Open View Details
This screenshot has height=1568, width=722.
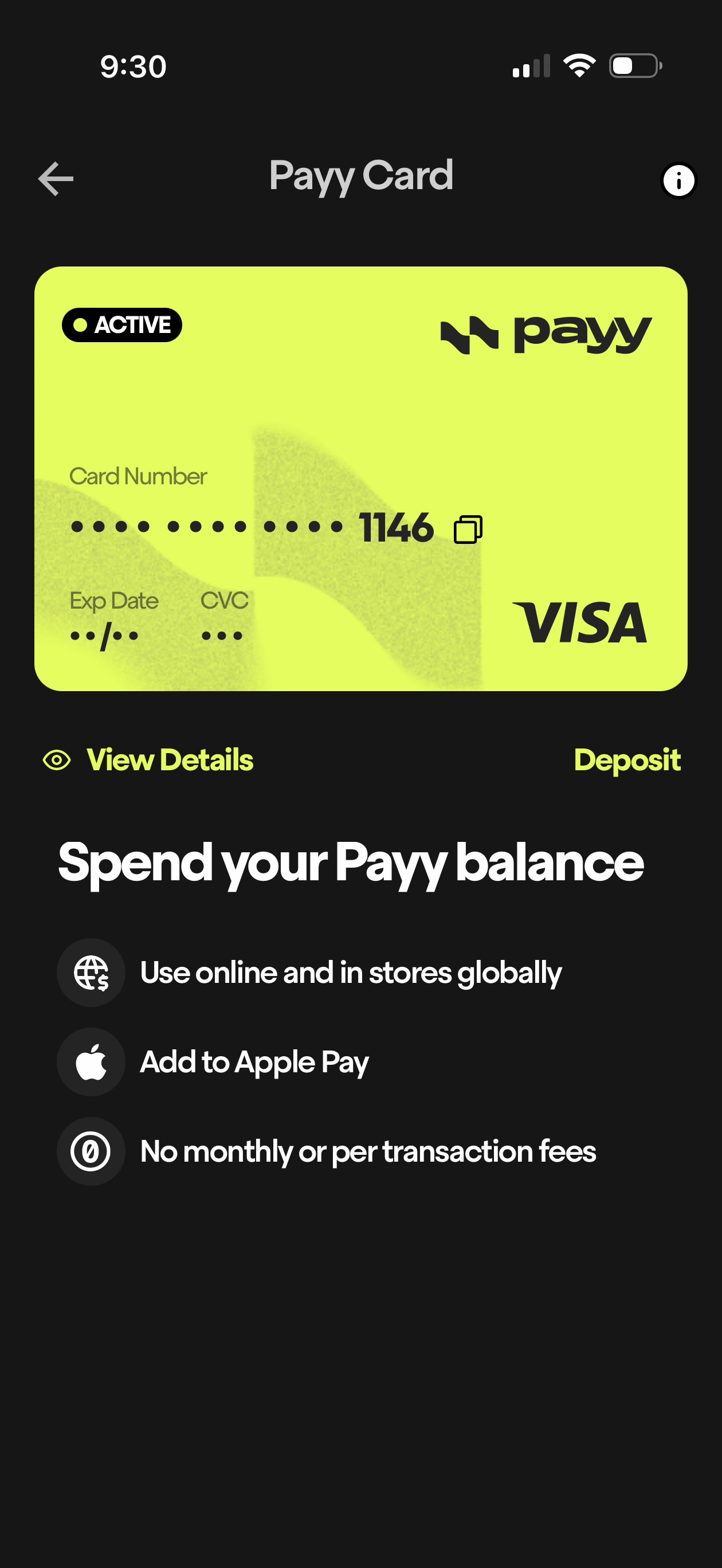[170, 761]
